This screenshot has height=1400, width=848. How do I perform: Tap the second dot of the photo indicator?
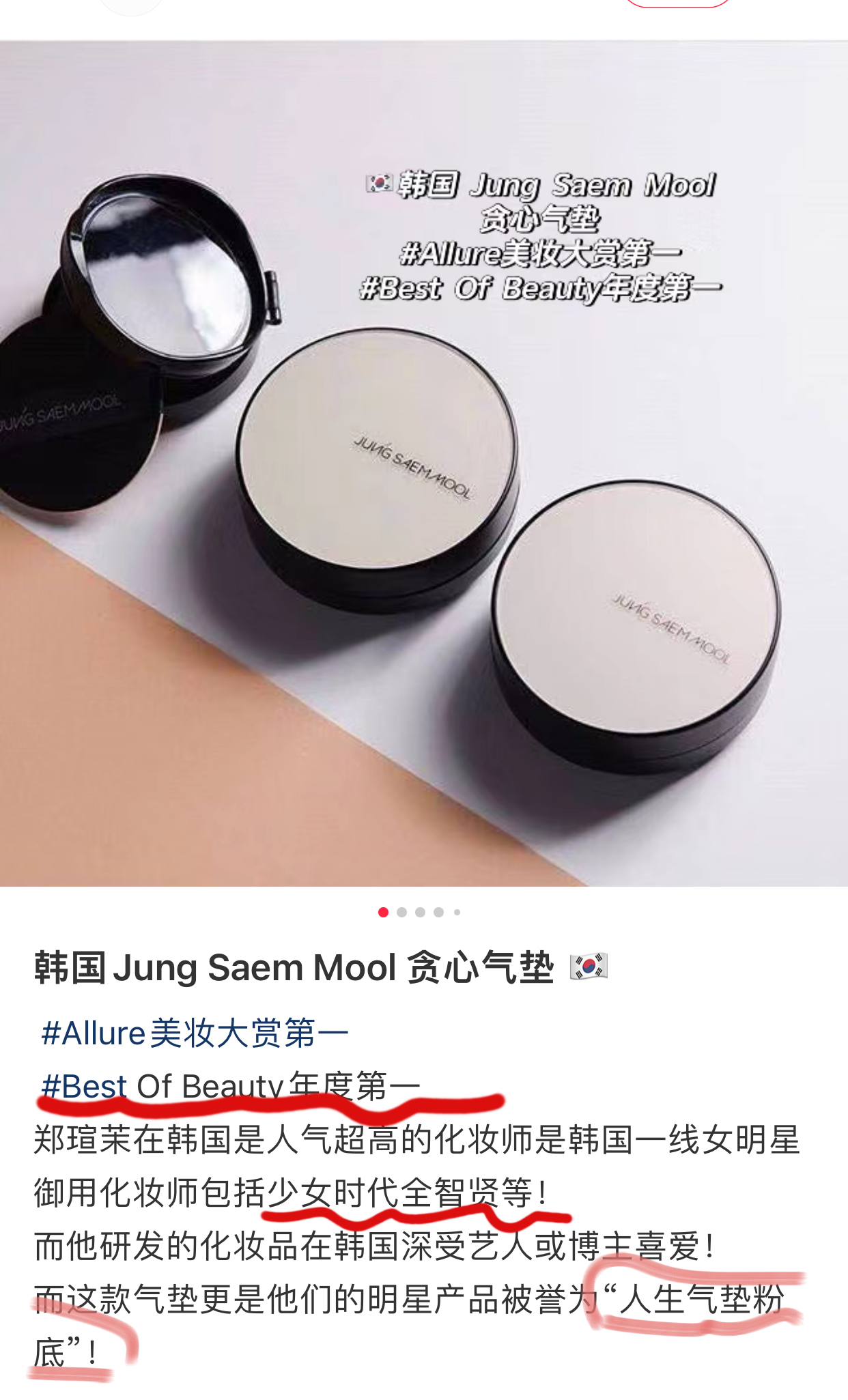coord(402,912)
